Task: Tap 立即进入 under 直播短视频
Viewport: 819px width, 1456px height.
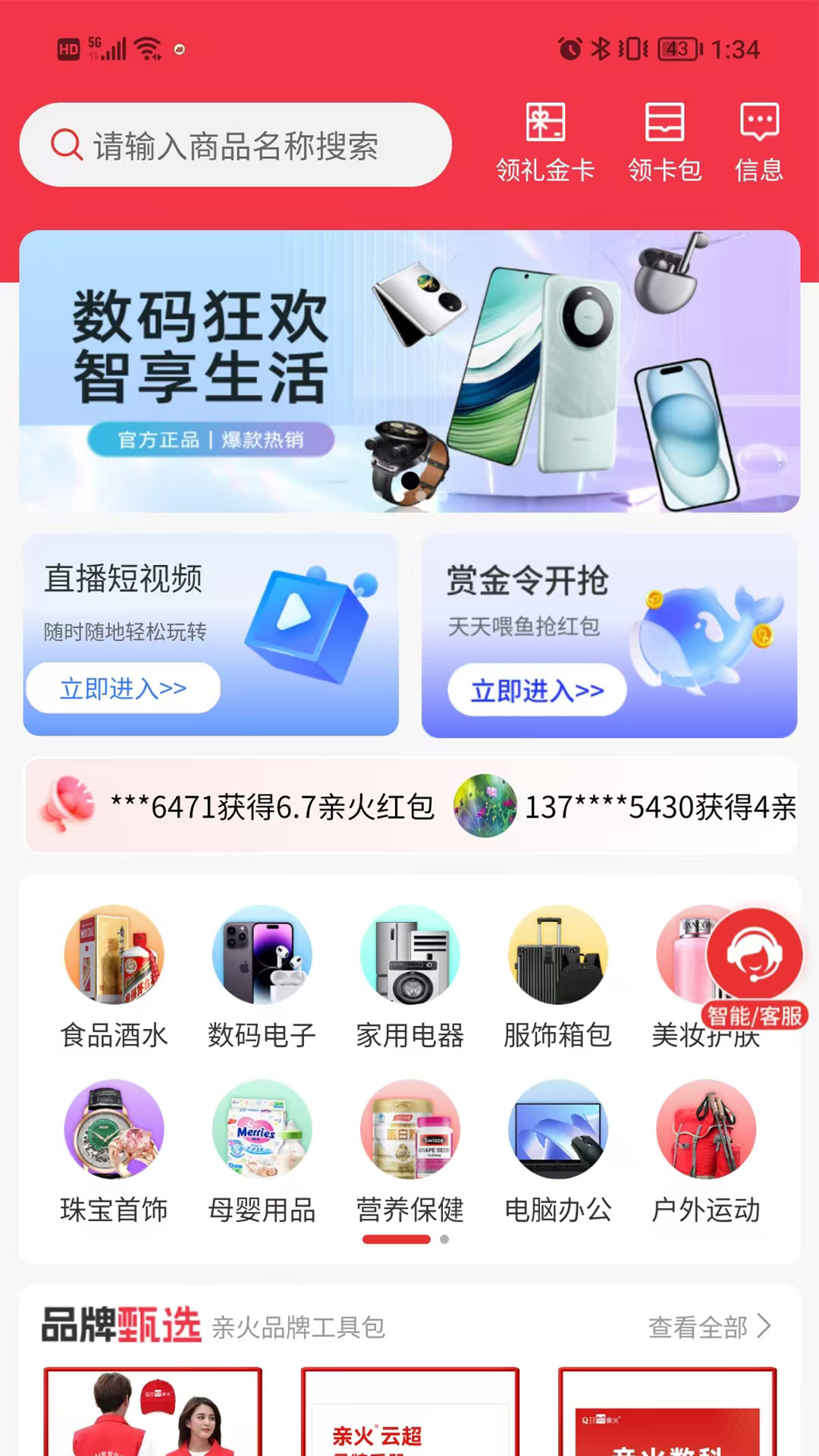Action: click(123, 689)
